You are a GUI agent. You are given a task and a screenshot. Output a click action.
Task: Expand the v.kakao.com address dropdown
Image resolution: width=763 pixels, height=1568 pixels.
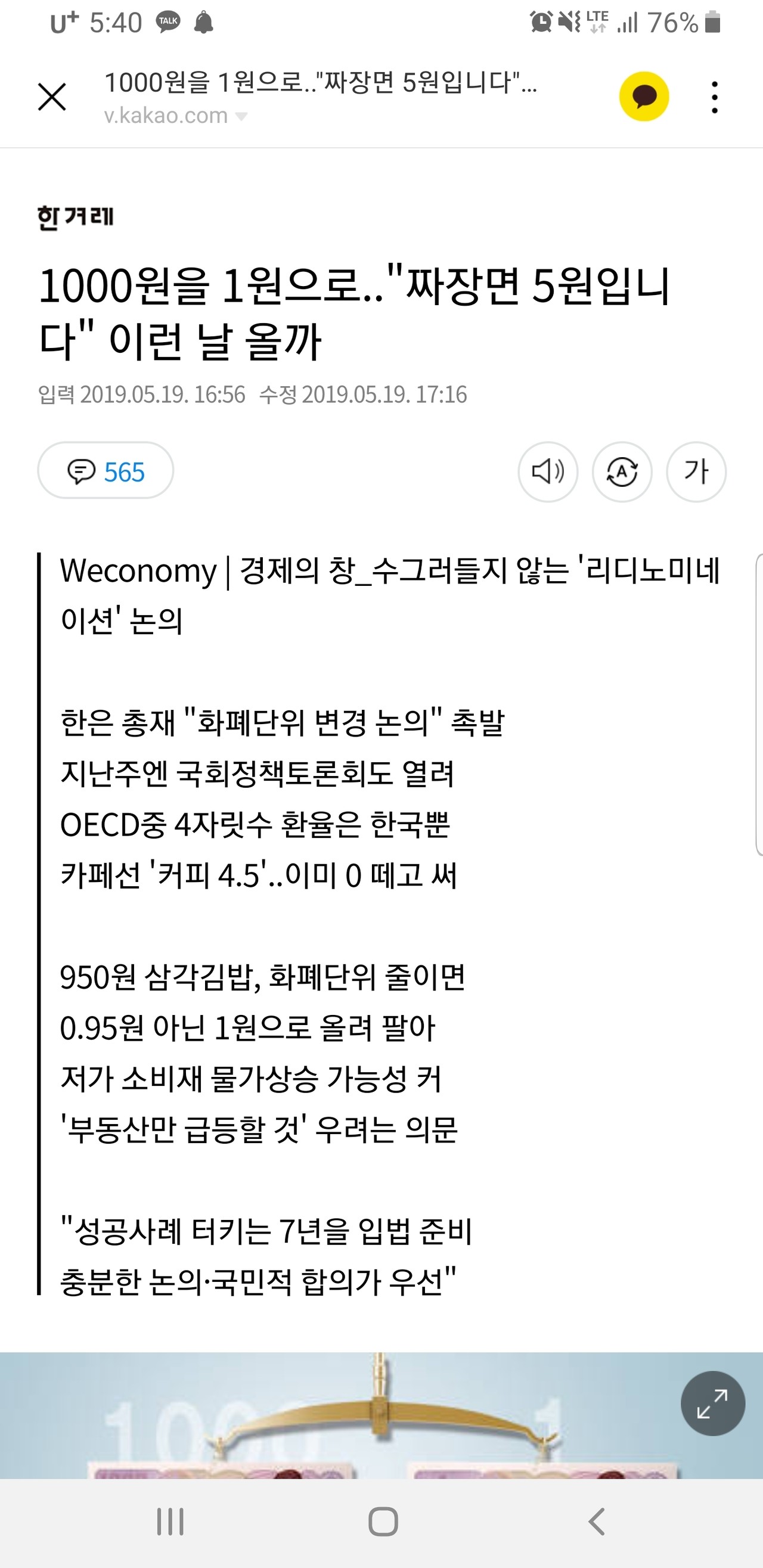click(x=243, y=117)
